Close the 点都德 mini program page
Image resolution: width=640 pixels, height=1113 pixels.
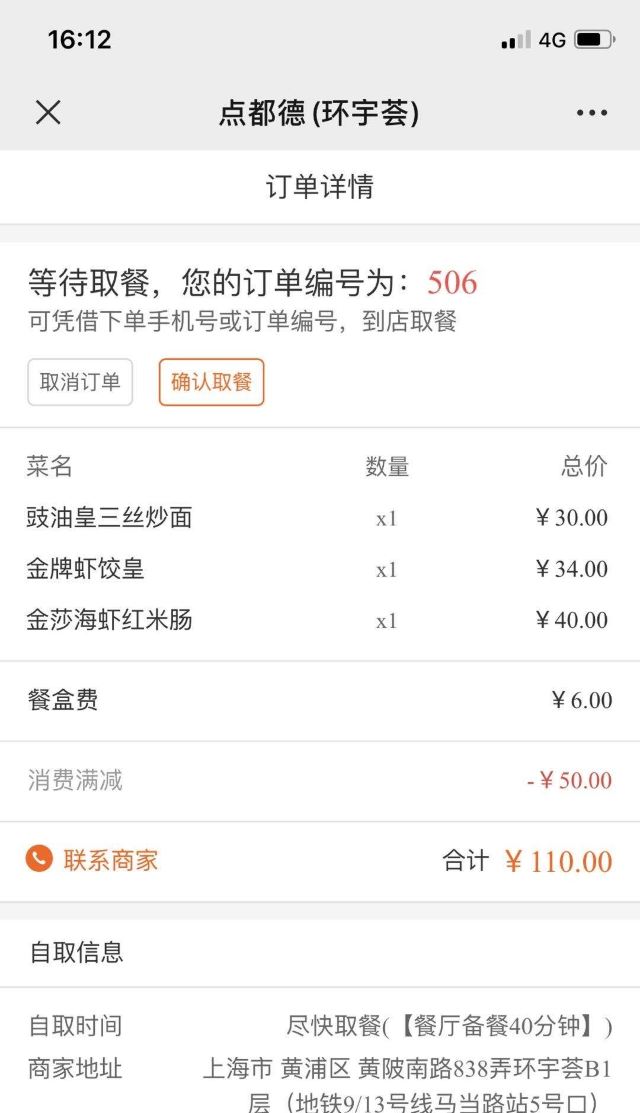click(x=48, y=113)
